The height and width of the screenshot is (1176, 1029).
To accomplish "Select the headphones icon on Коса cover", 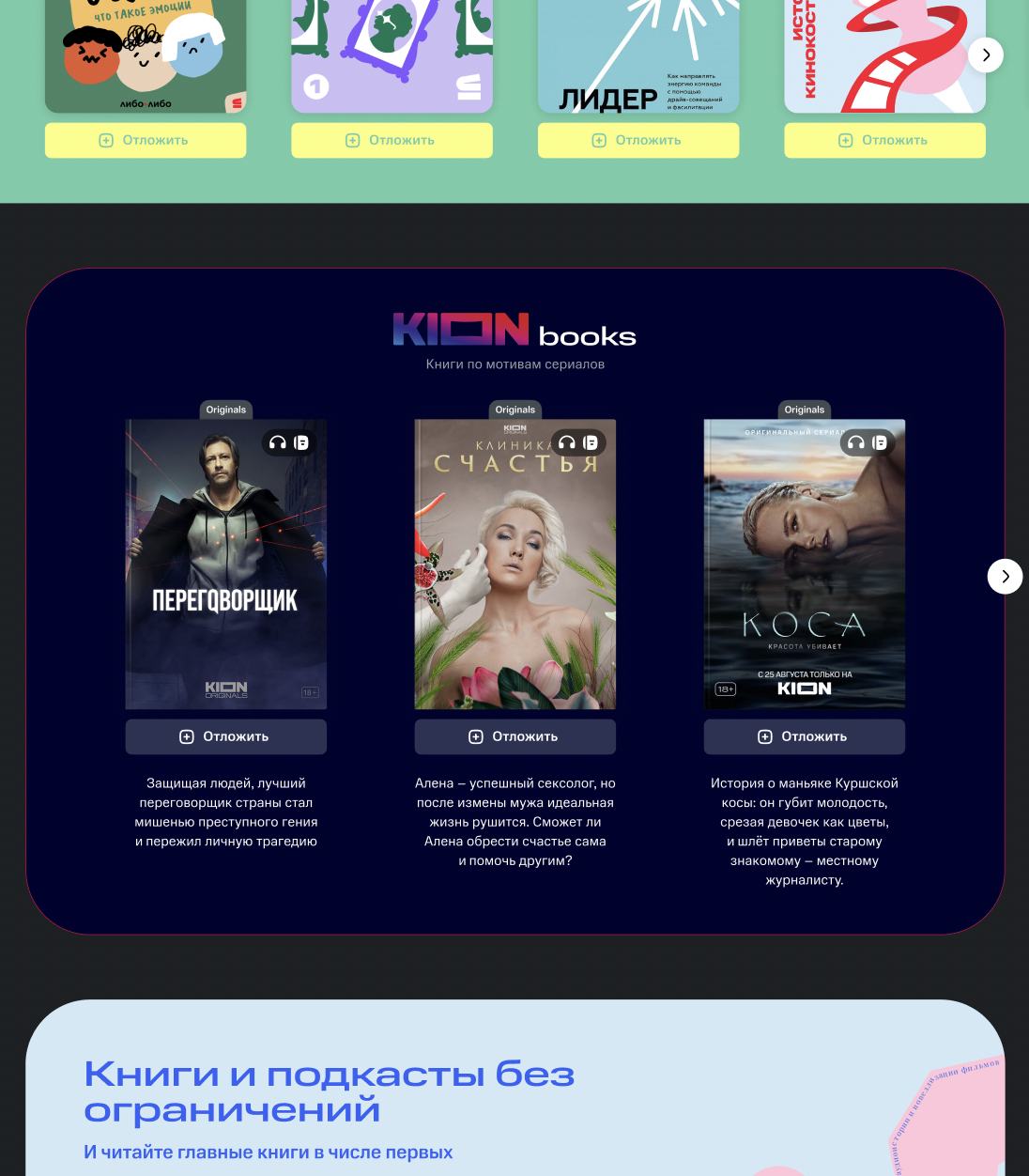I will click(x=856, y=442).
